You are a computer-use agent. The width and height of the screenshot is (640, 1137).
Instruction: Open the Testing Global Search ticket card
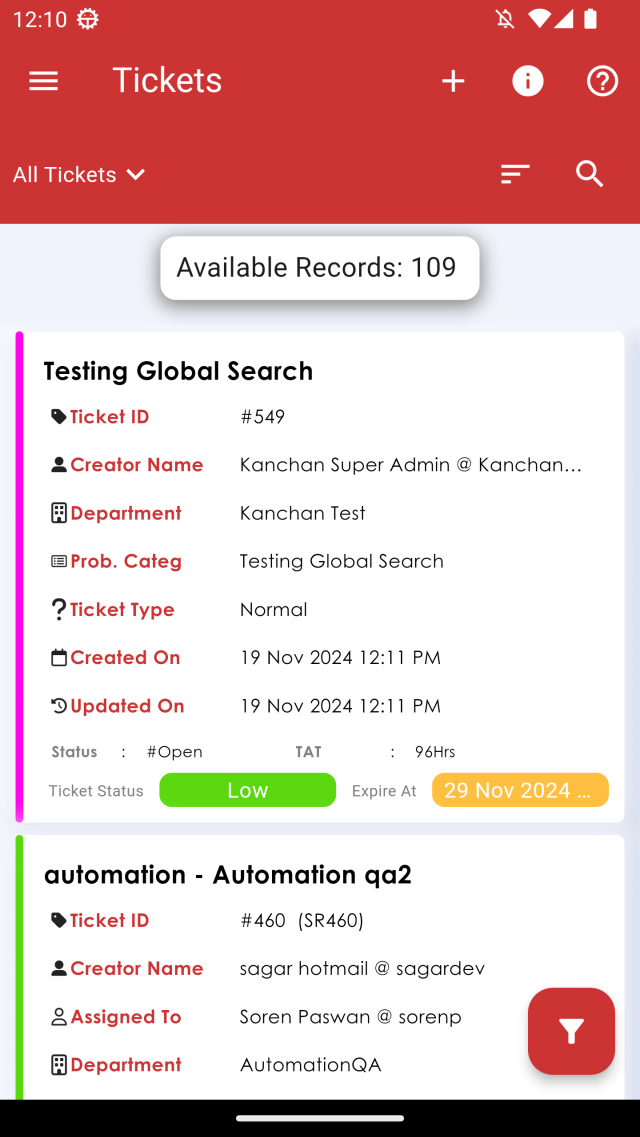(x=320, y=560)
